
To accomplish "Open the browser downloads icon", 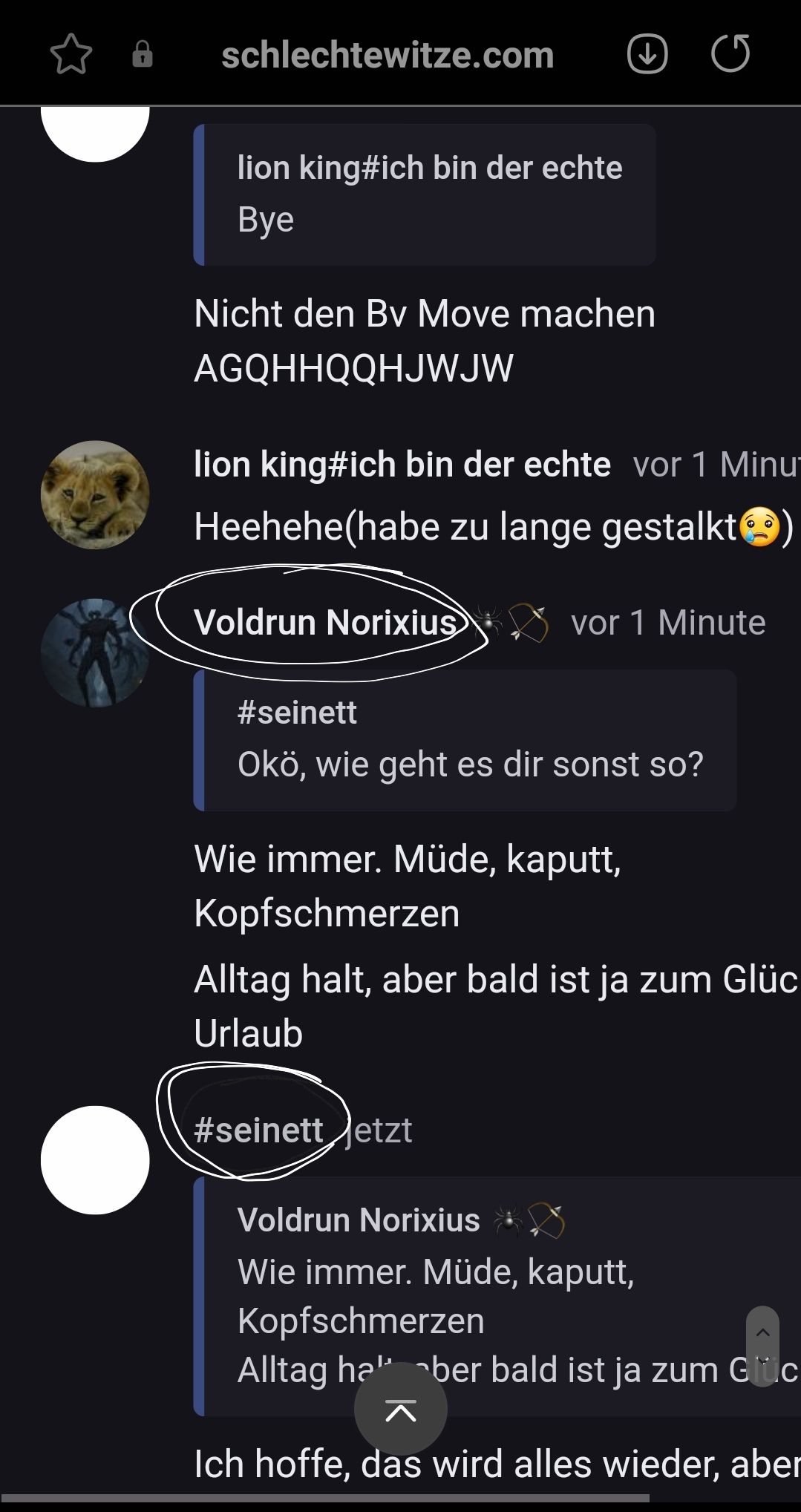I will (647, 54).
